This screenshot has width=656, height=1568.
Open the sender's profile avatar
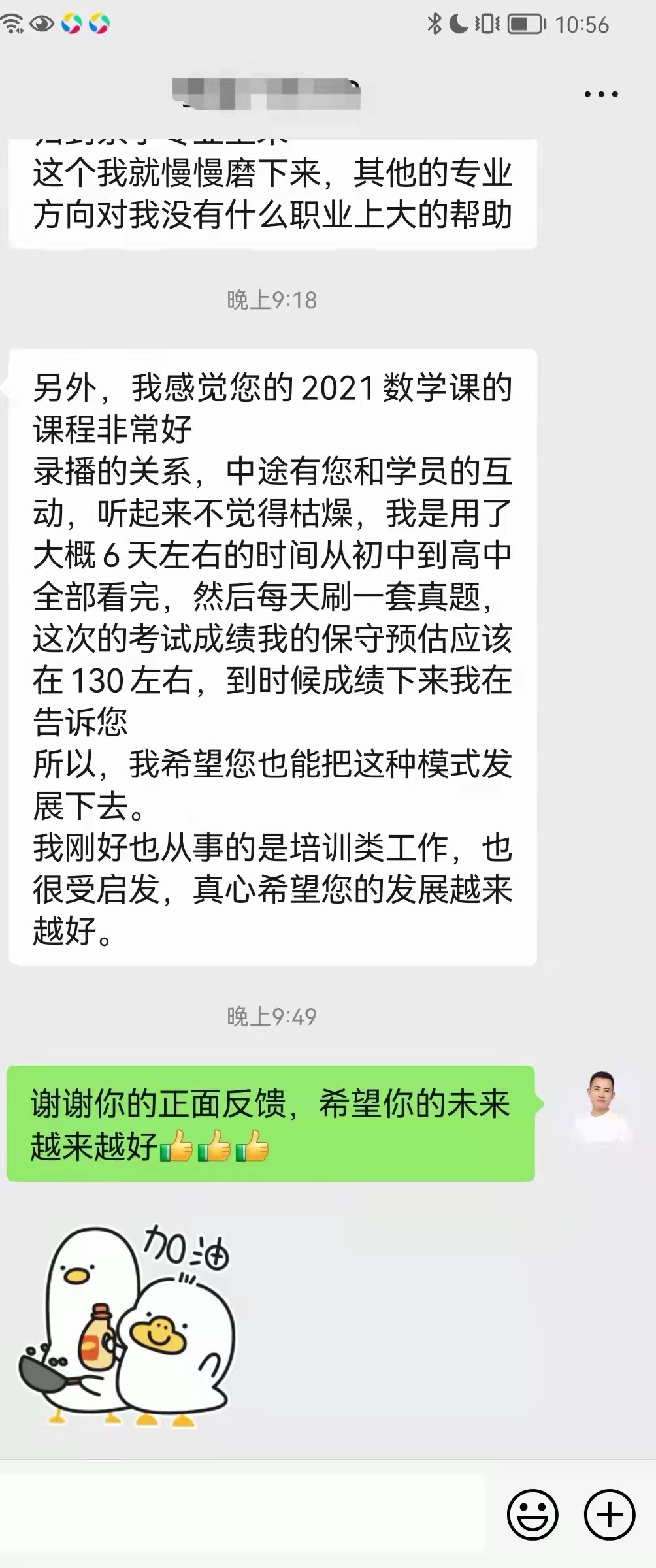pyautogui.click(x=600, y=1105)
